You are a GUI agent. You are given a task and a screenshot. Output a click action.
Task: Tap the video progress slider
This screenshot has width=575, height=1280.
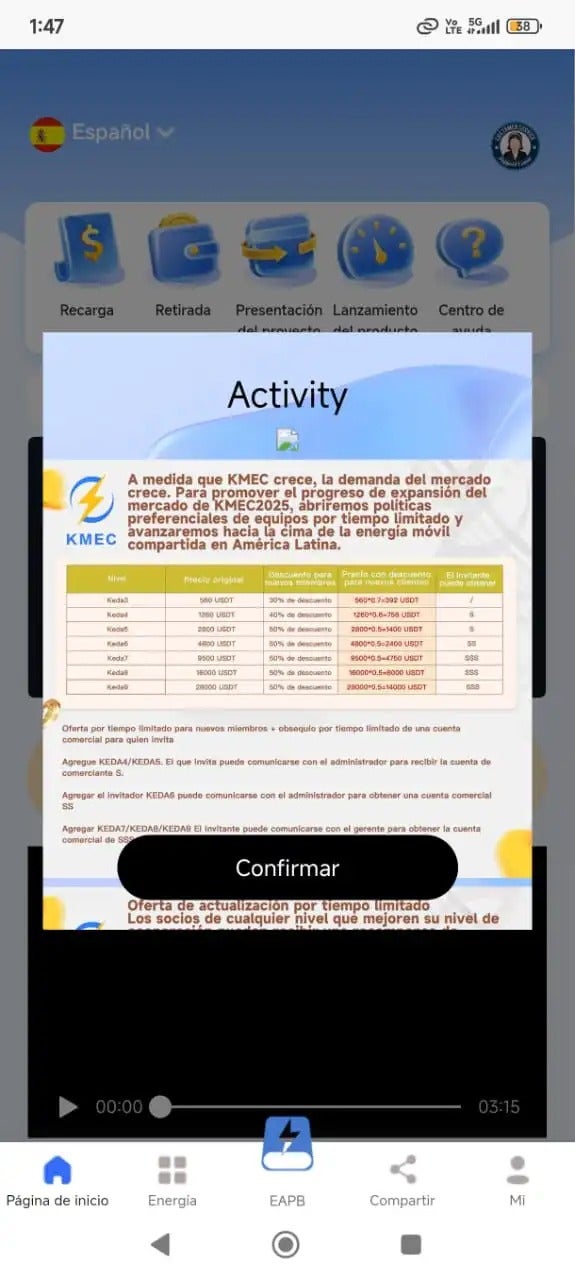click(x=310, y=1107)
